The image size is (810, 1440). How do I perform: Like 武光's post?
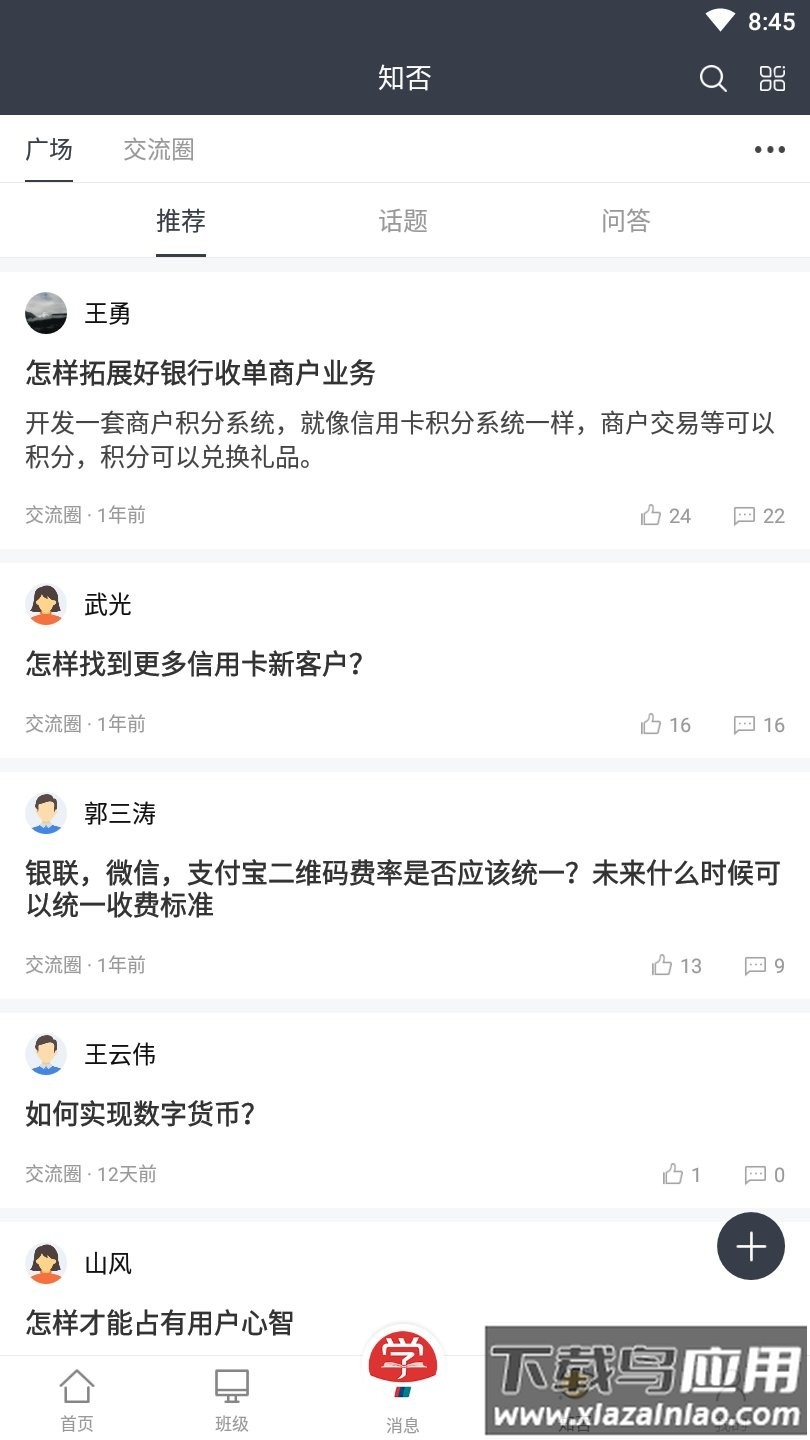(665, 724)
